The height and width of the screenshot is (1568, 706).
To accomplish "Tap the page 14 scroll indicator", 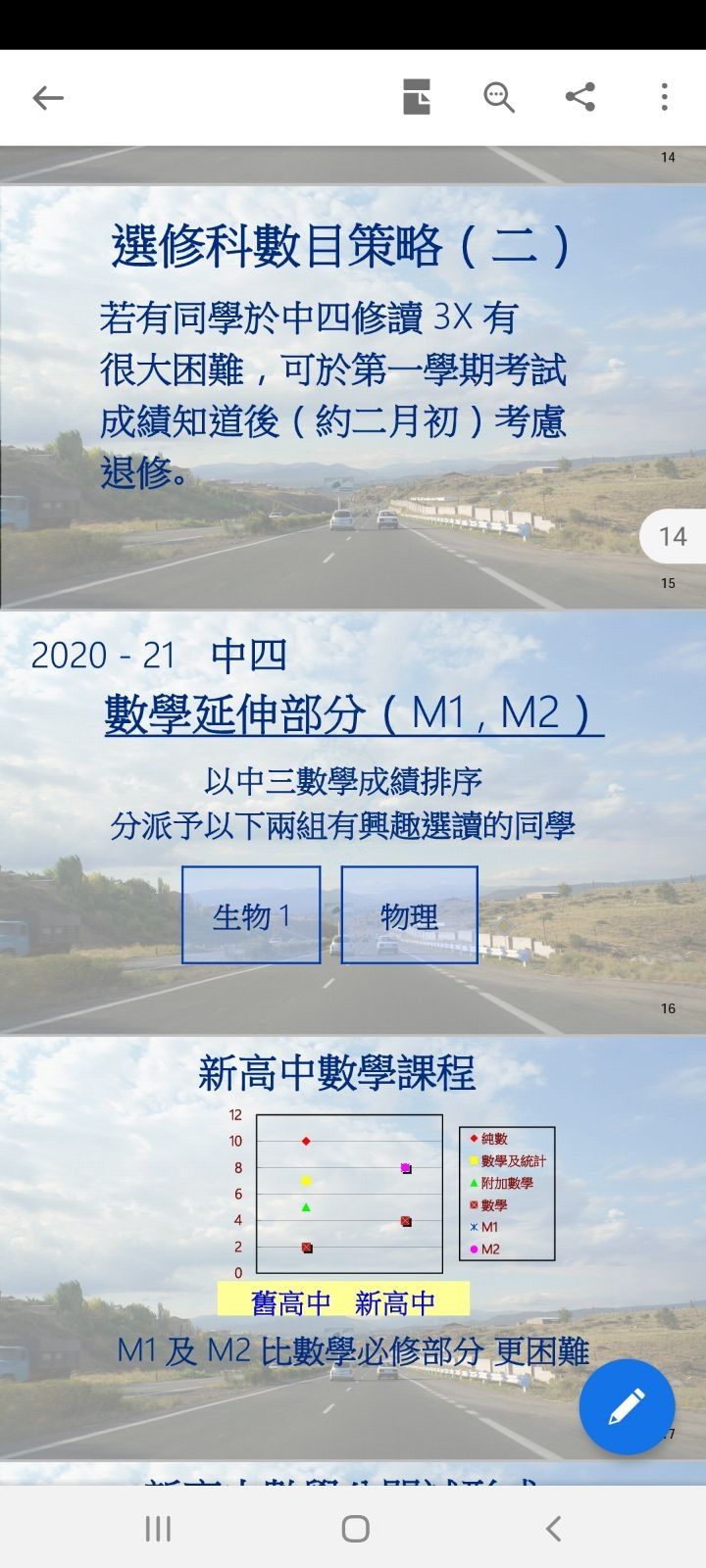I will click(x=673, y=536).
